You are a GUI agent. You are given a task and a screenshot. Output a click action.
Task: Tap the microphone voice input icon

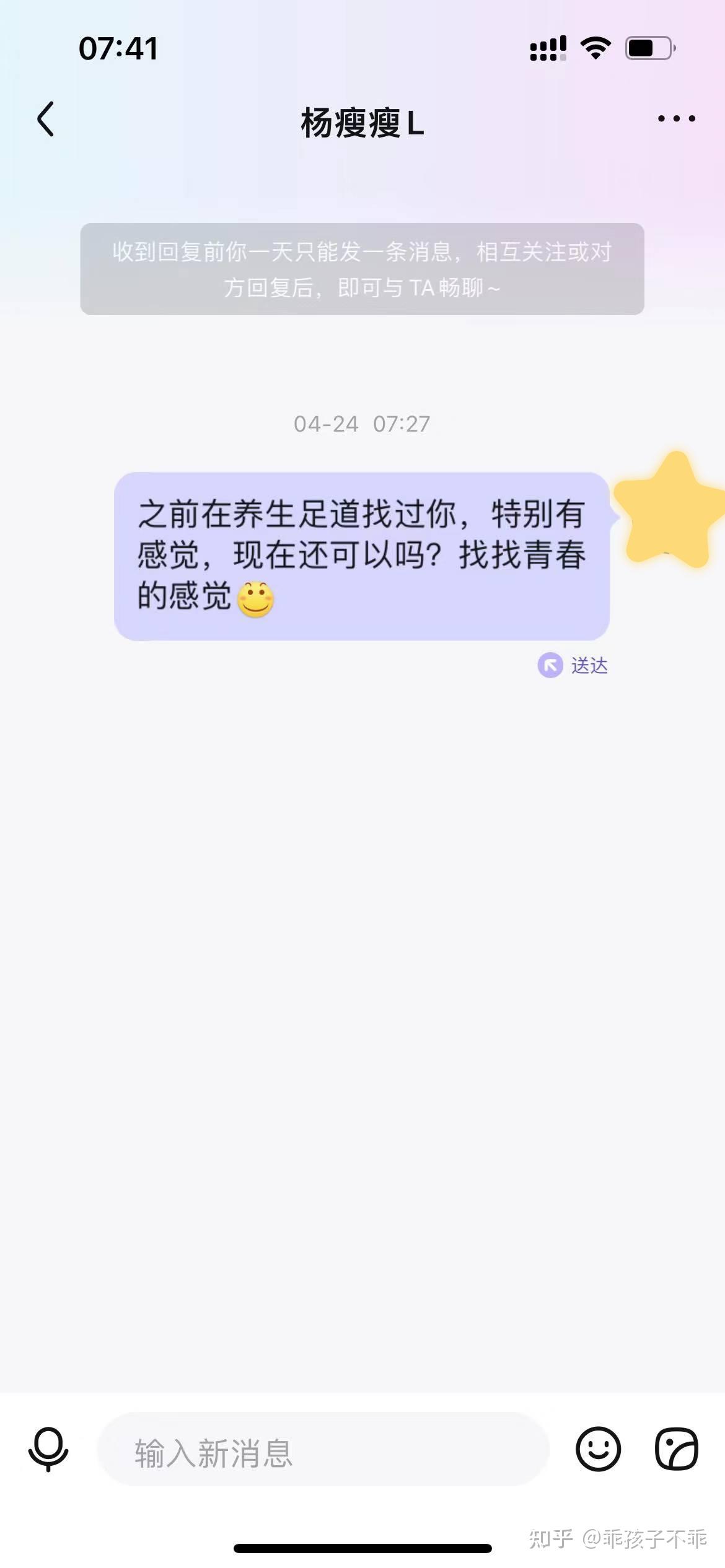click(48, 1450)
